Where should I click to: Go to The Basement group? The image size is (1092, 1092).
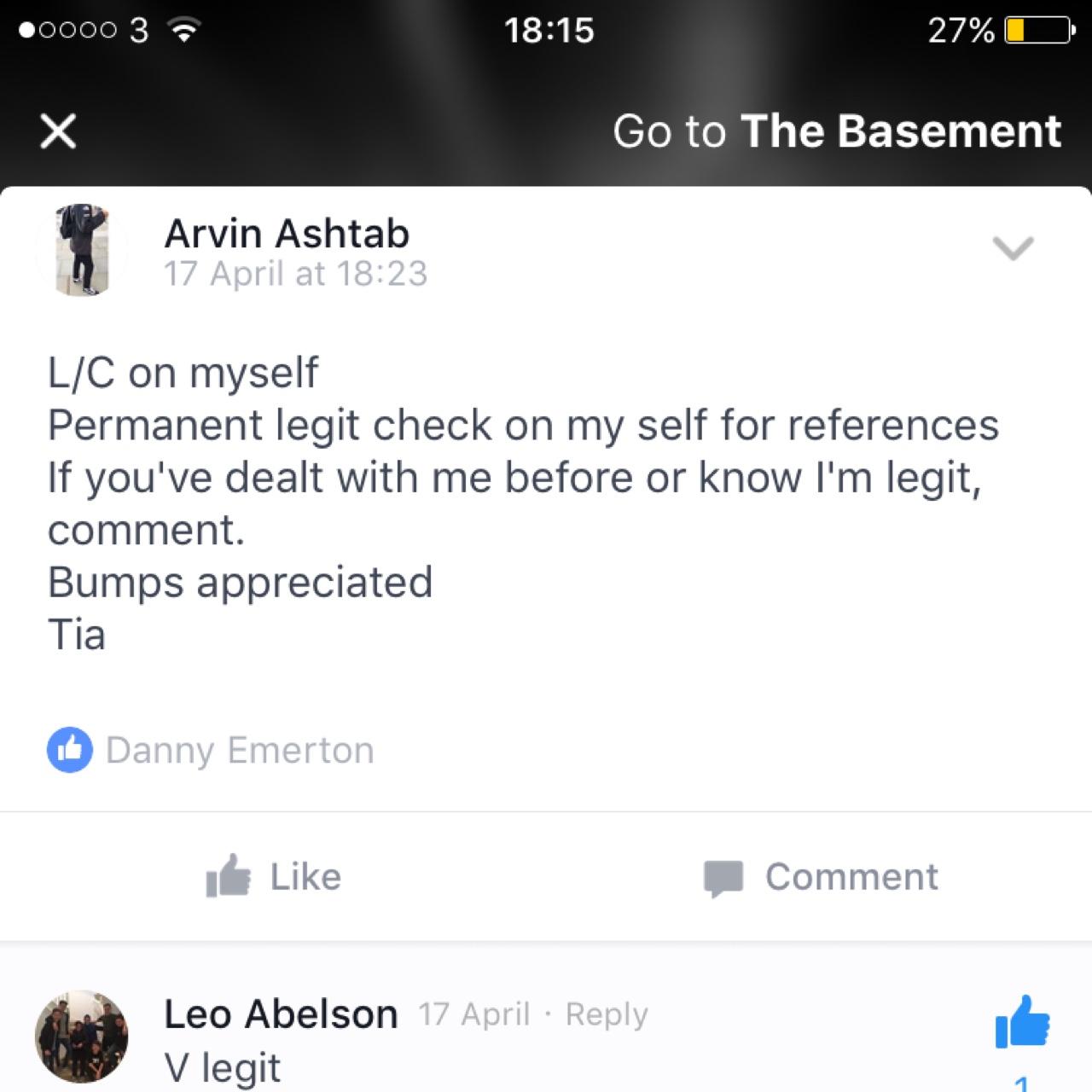tap(836, 131)
